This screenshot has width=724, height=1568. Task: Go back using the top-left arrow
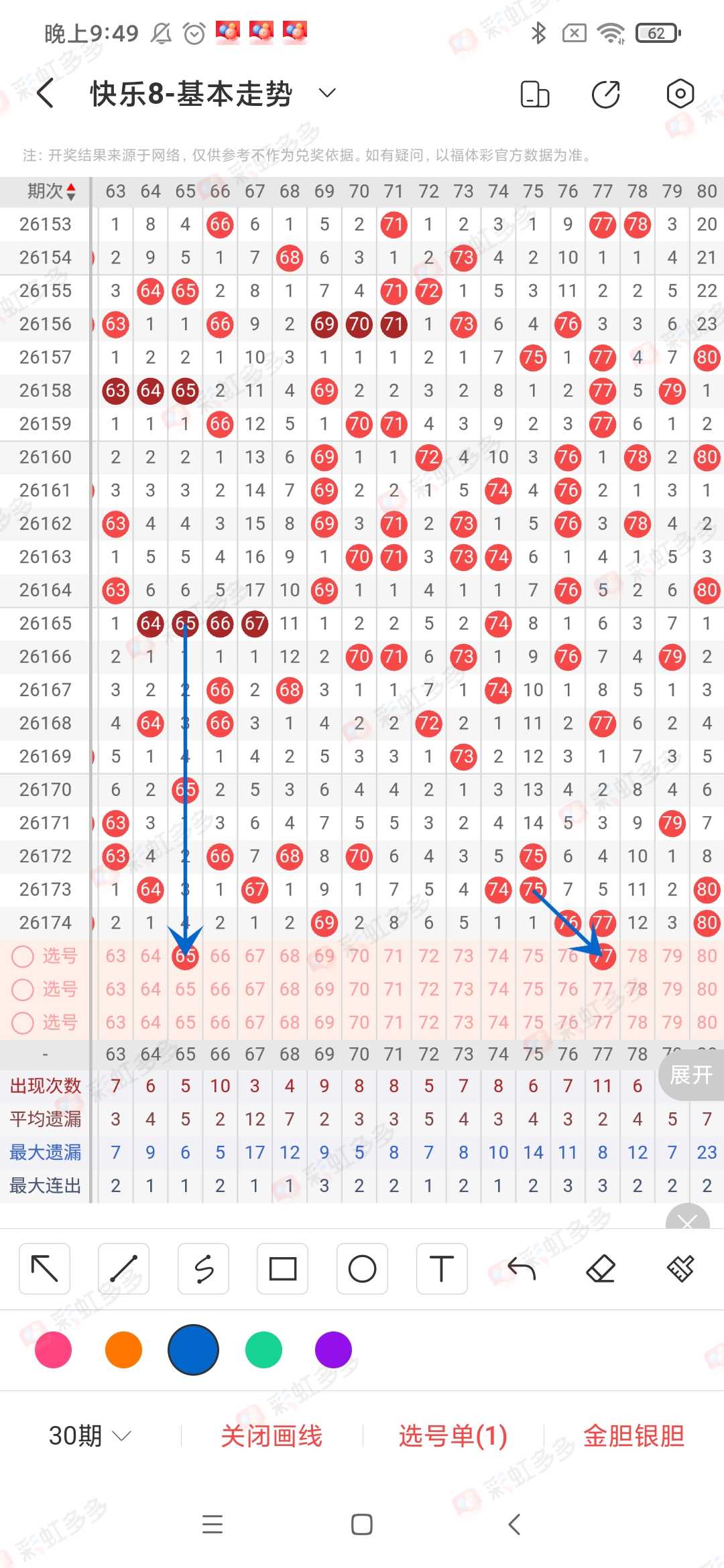46,93
